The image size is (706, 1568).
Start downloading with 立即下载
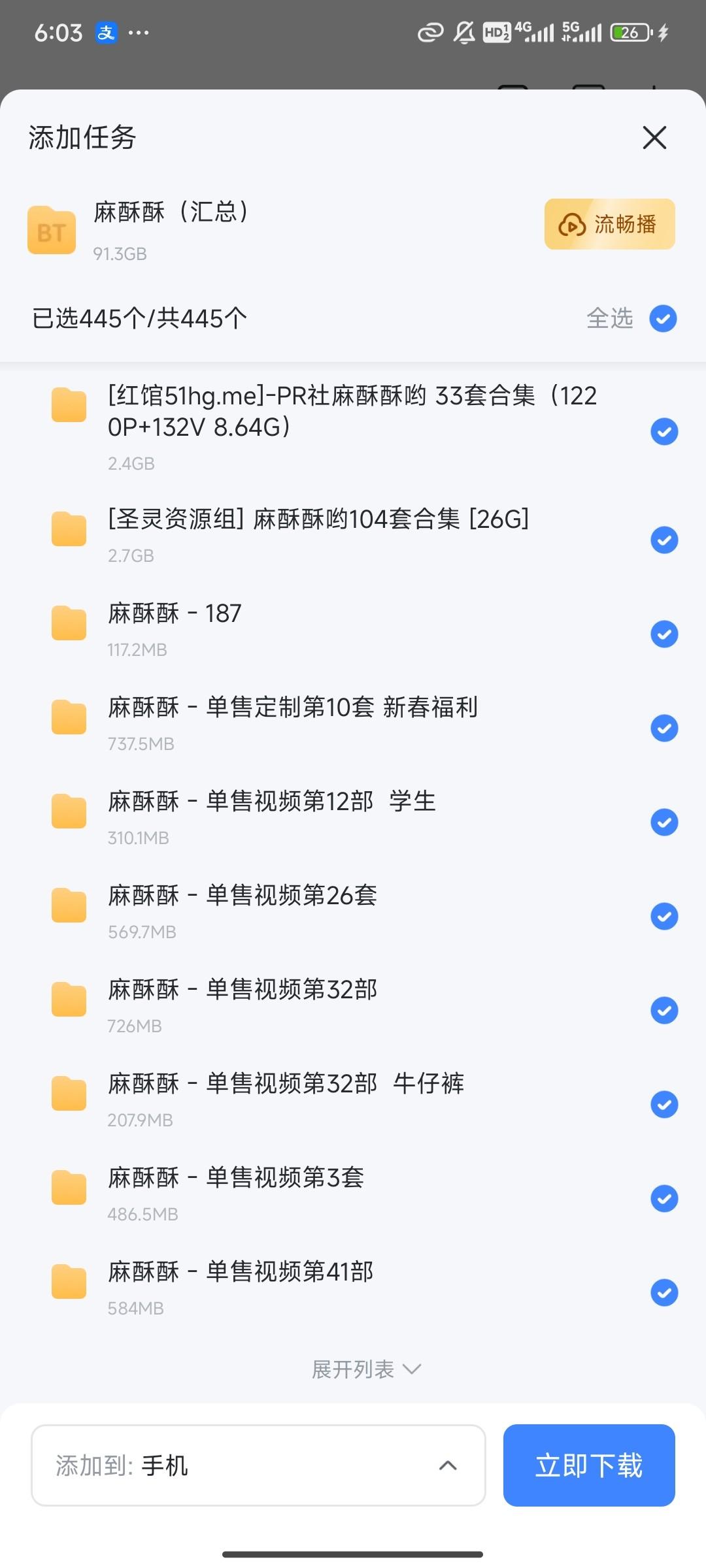[588, 1465]
